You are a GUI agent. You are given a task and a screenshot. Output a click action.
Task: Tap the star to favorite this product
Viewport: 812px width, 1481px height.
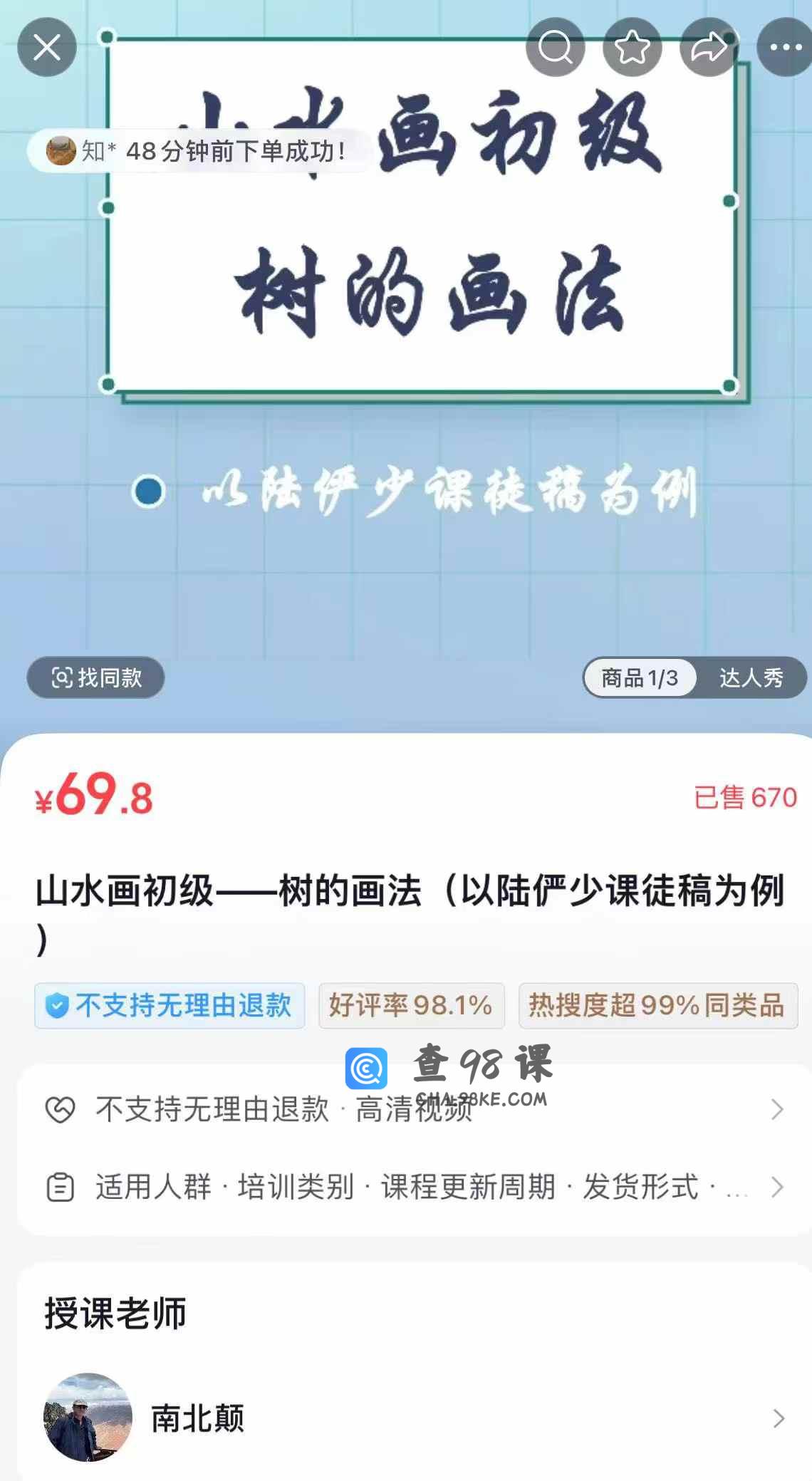pyautogui.click(x=633, y=47)
